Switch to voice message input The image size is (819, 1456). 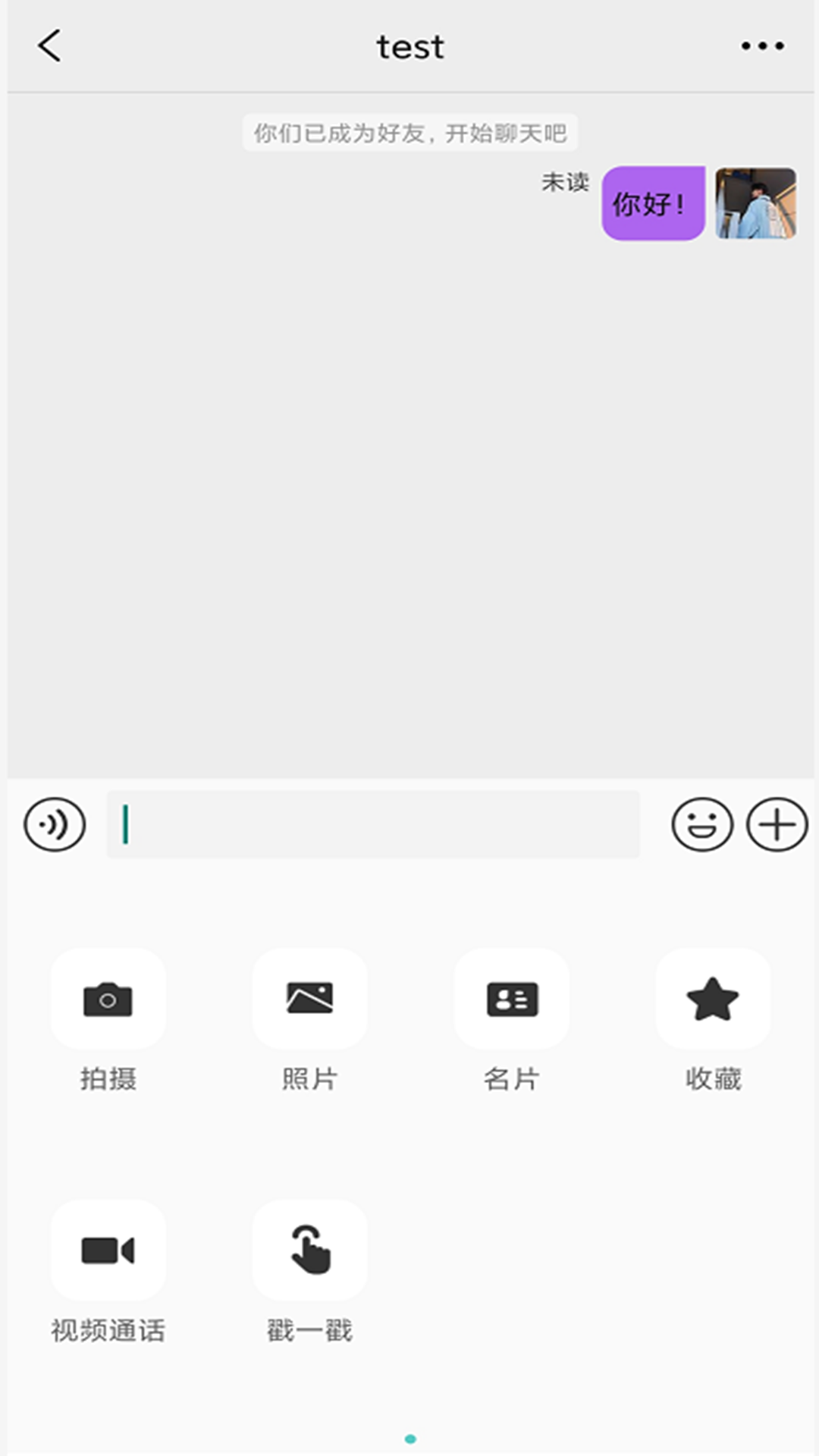(55, 824)
